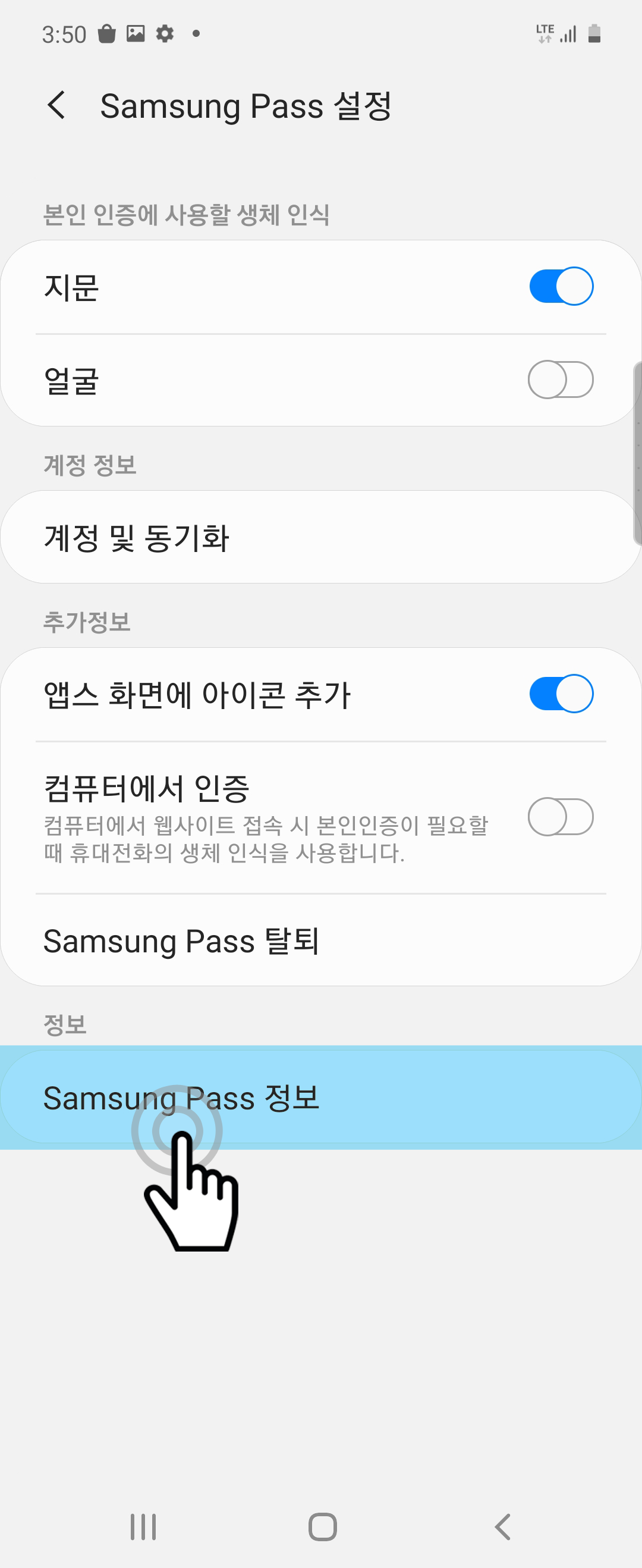Turn on 컴퓨터에서 인증
Image resolution: width=642 pixels, height=1568 pixels.
[561, 817]
